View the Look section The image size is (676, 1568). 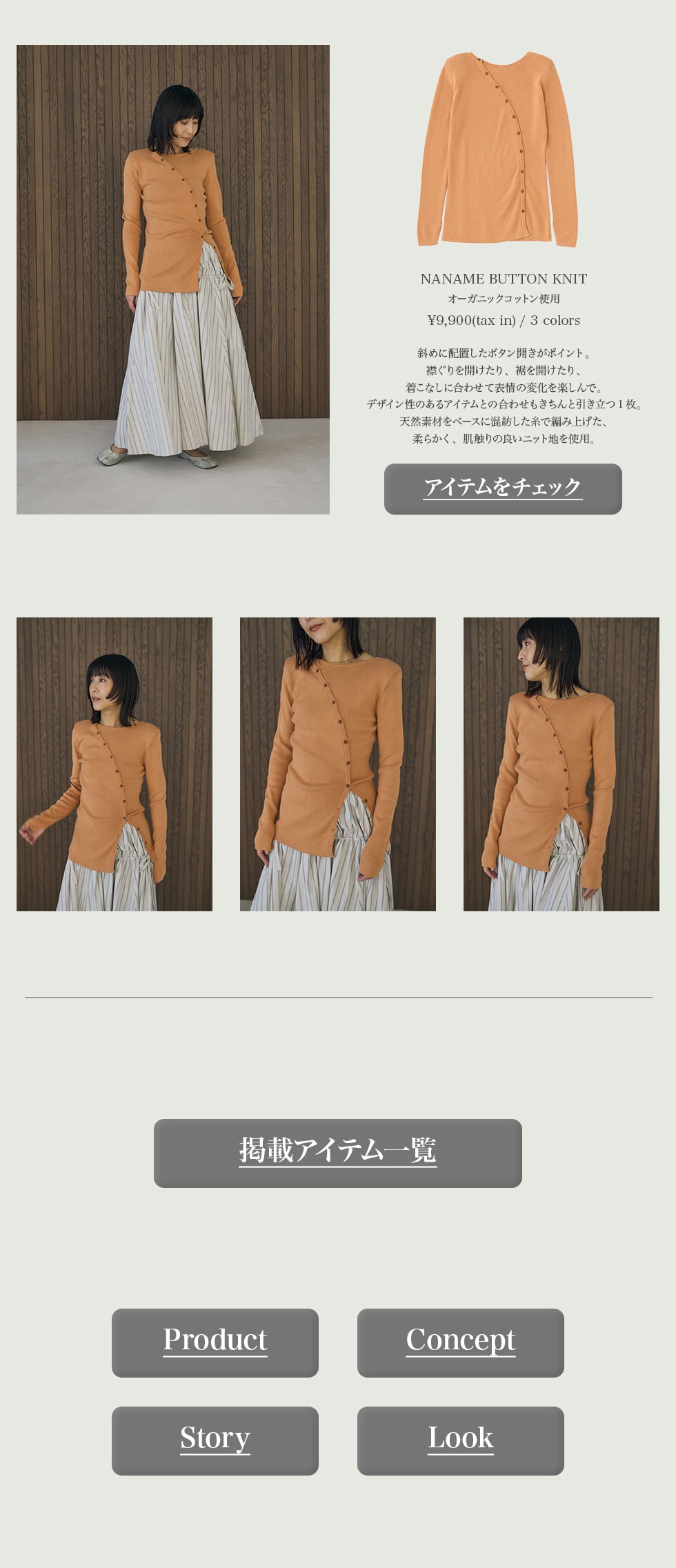[460, 1440]
